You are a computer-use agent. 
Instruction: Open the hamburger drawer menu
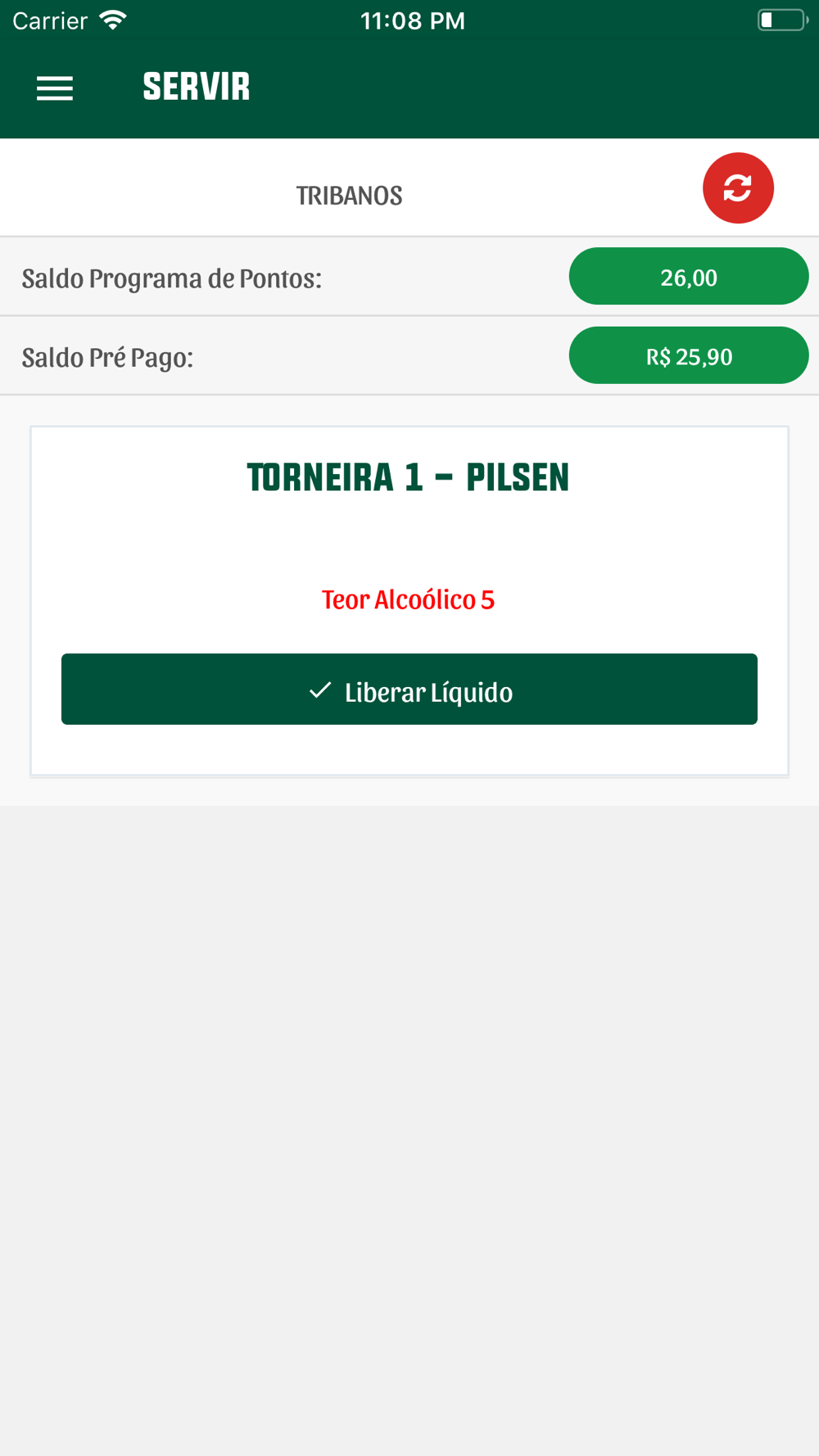[55, 88]
